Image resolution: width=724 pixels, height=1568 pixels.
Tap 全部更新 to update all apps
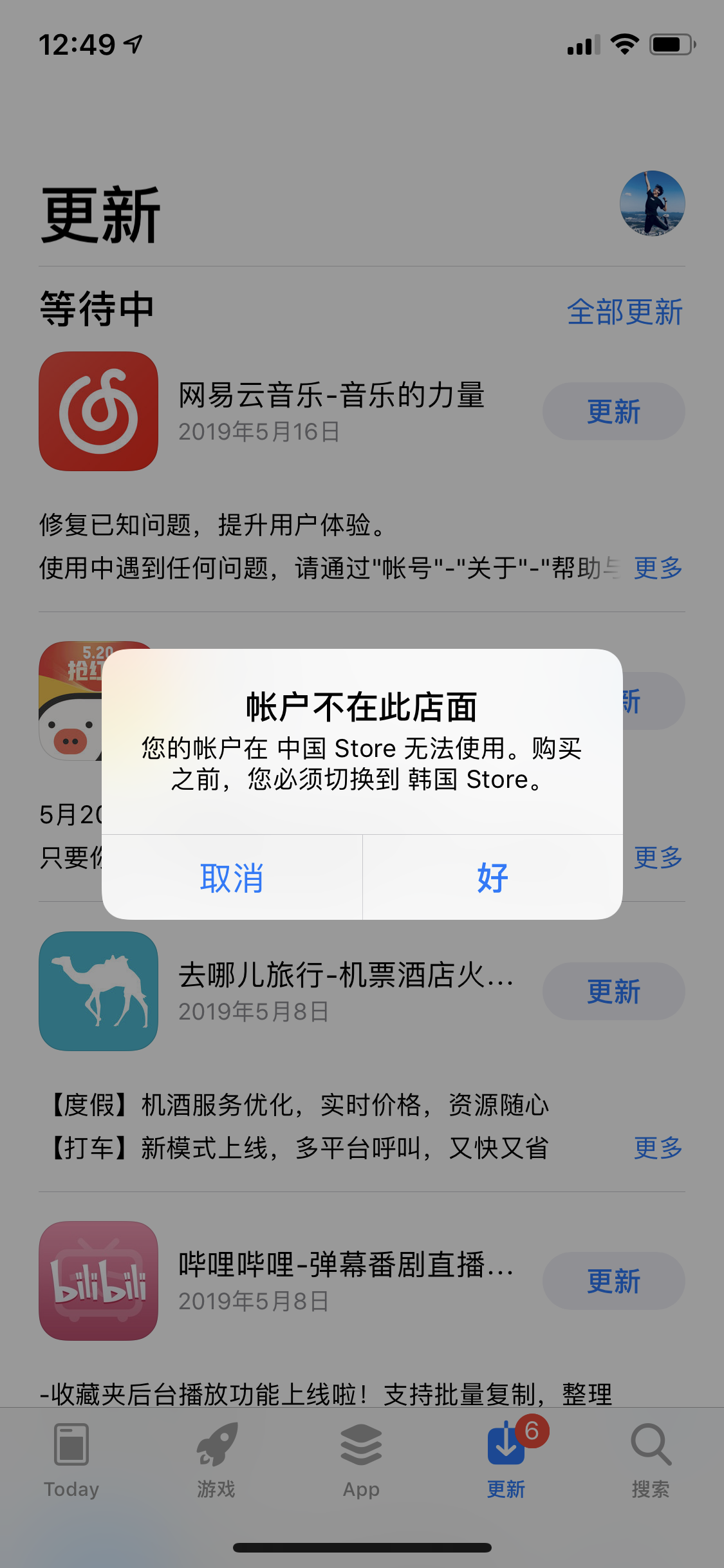(624, 312)
